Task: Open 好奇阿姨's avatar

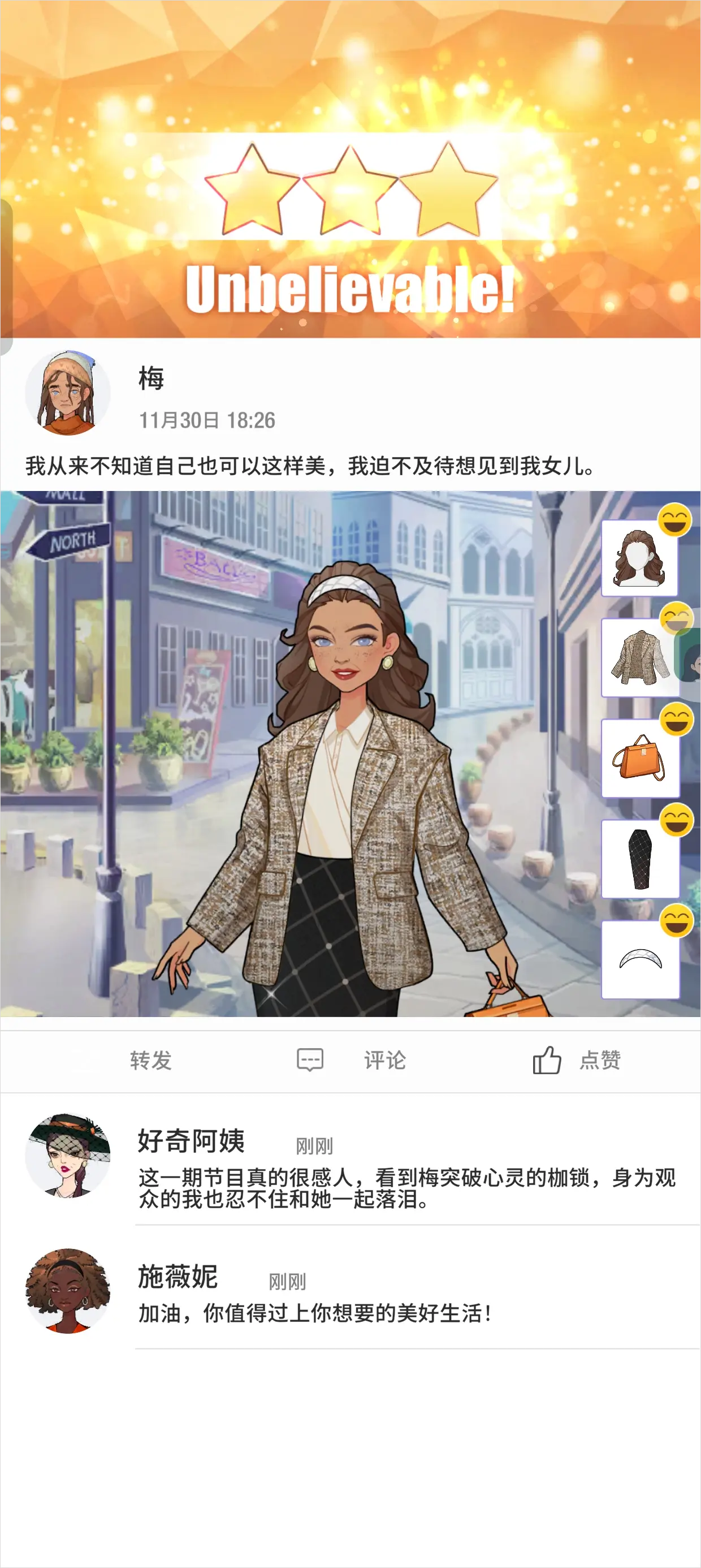Action: click(x=67, y=1155)
